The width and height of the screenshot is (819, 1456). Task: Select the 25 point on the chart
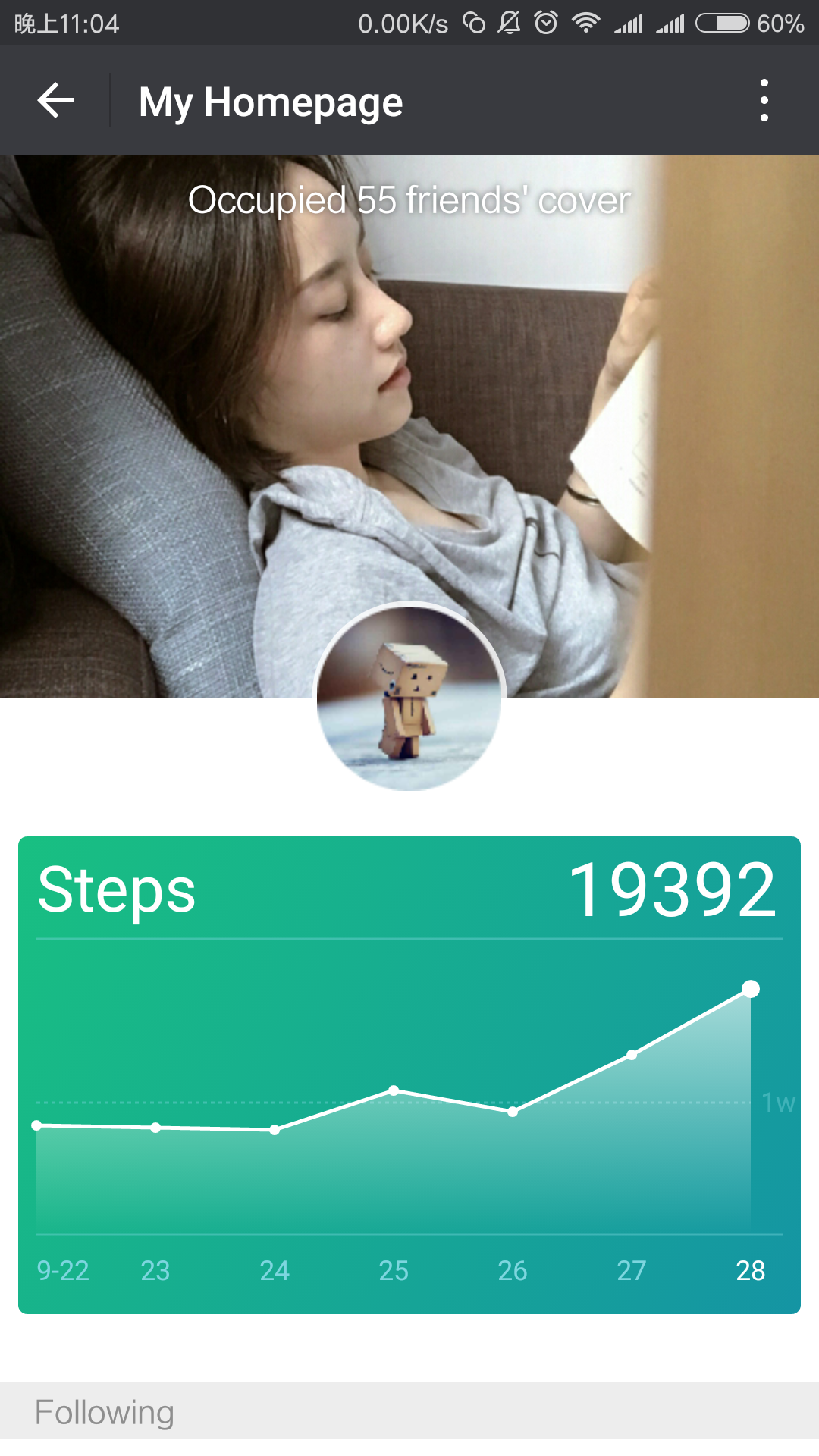click(x=393, y=1090)
